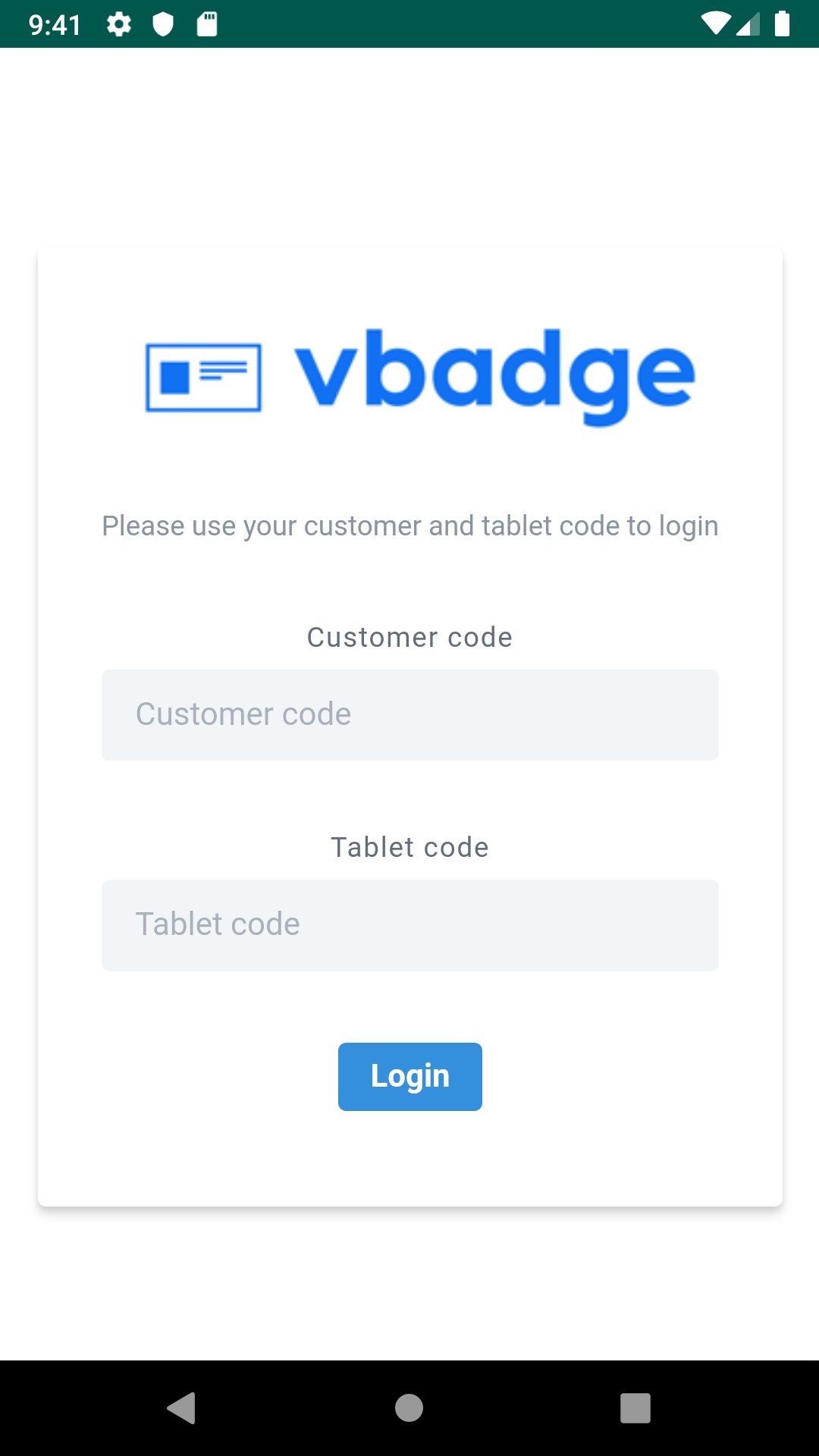819x1456 pixels.
Task: Select the Customer code label
Action: click(409, 637)
